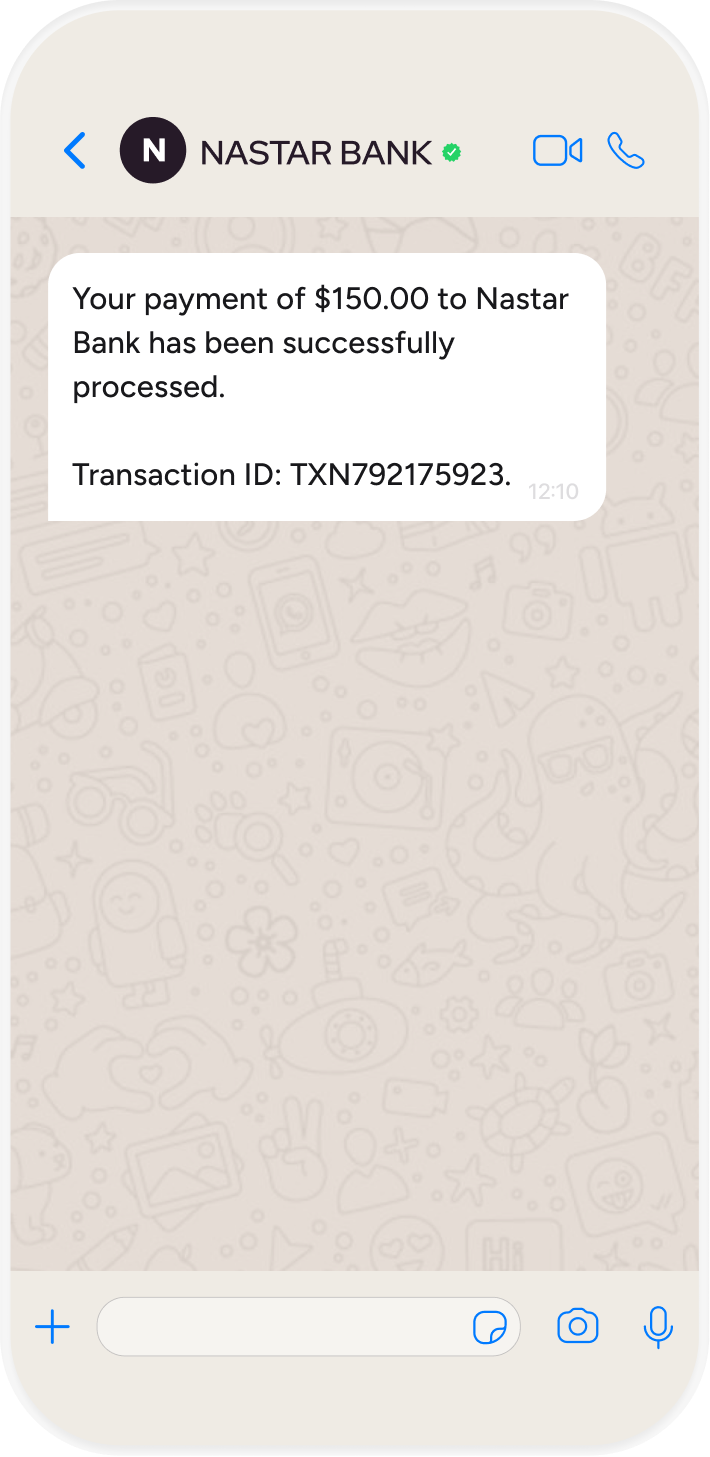Tap the microphone to record a voice message

[x=657, y=1327]
